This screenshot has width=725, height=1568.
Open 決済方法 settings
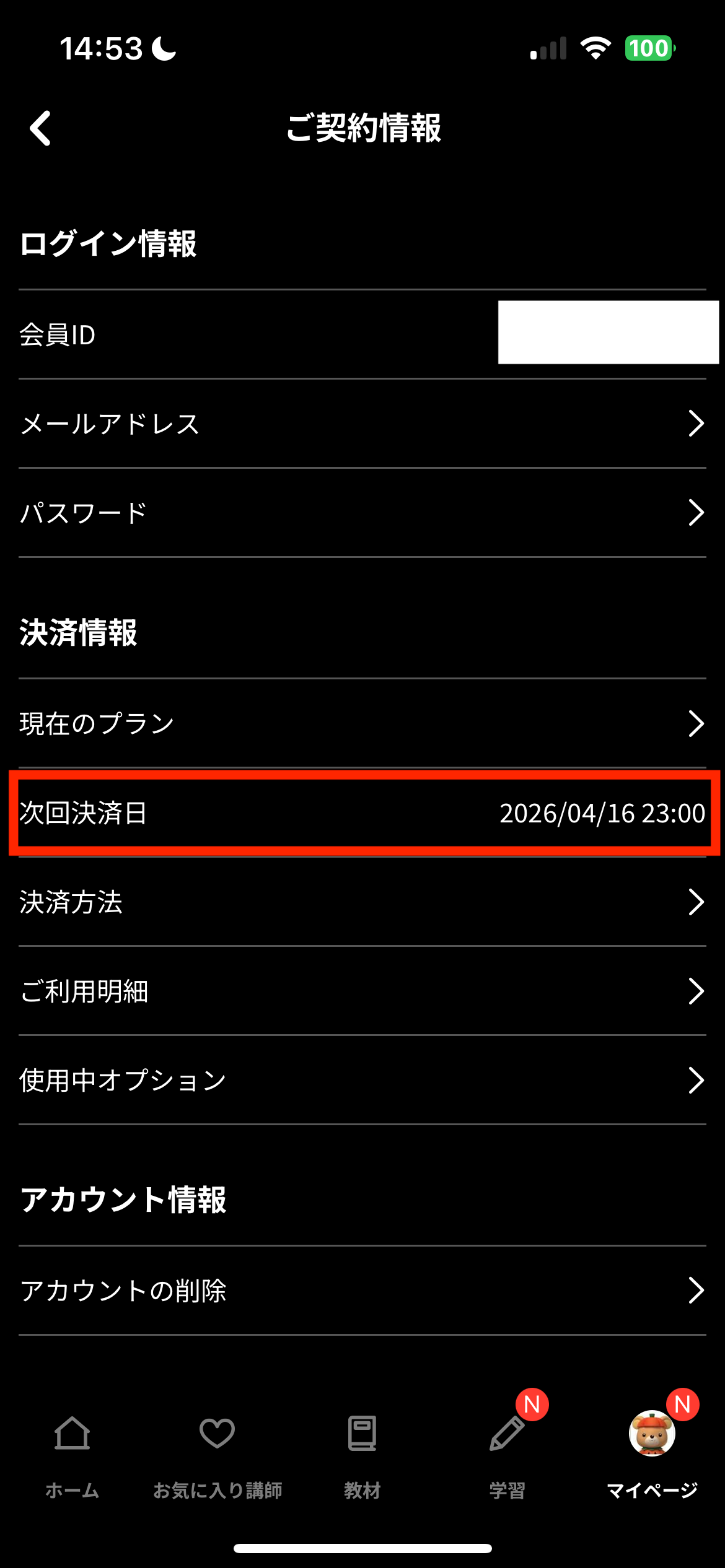coord(362,902)
